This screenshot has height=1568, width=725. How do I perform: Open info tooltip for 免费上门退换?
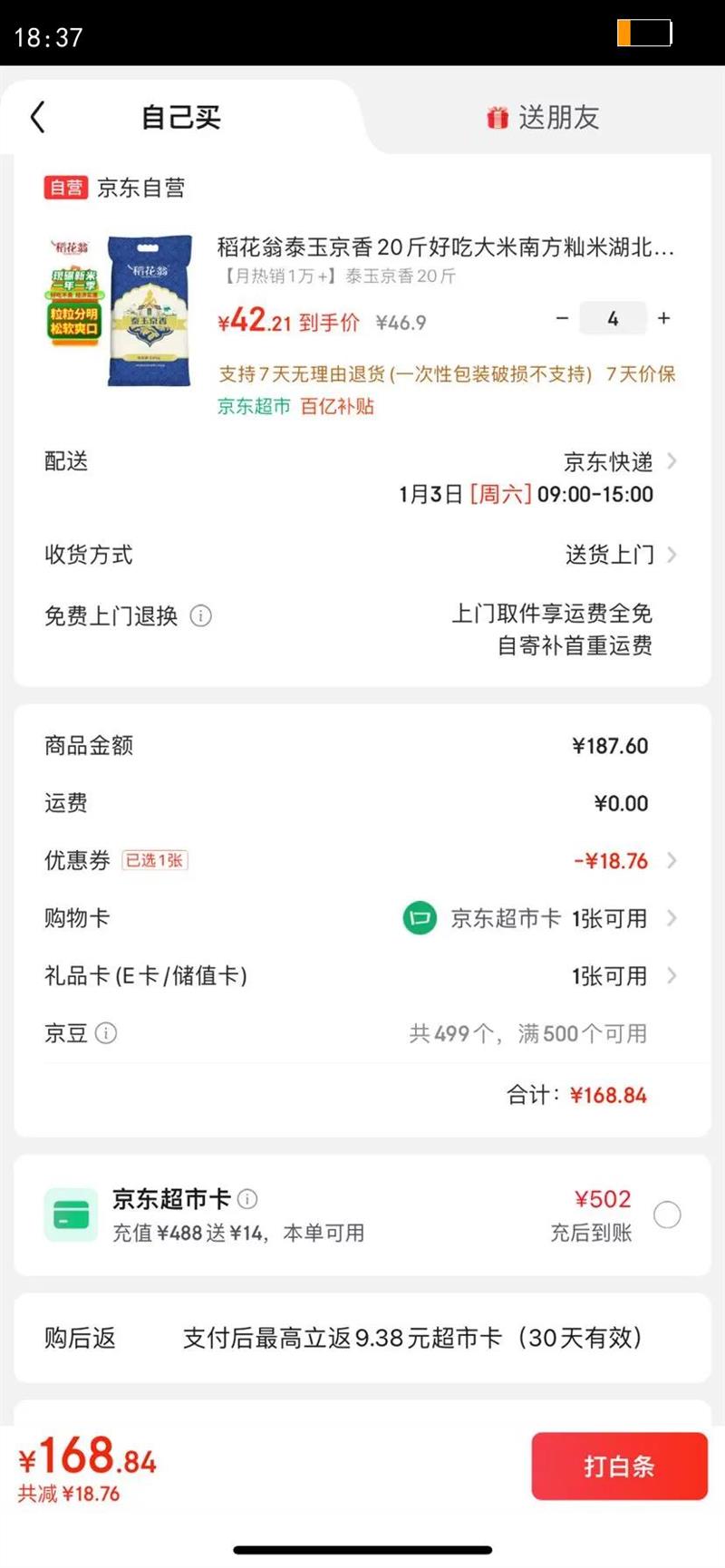[200, 616]
